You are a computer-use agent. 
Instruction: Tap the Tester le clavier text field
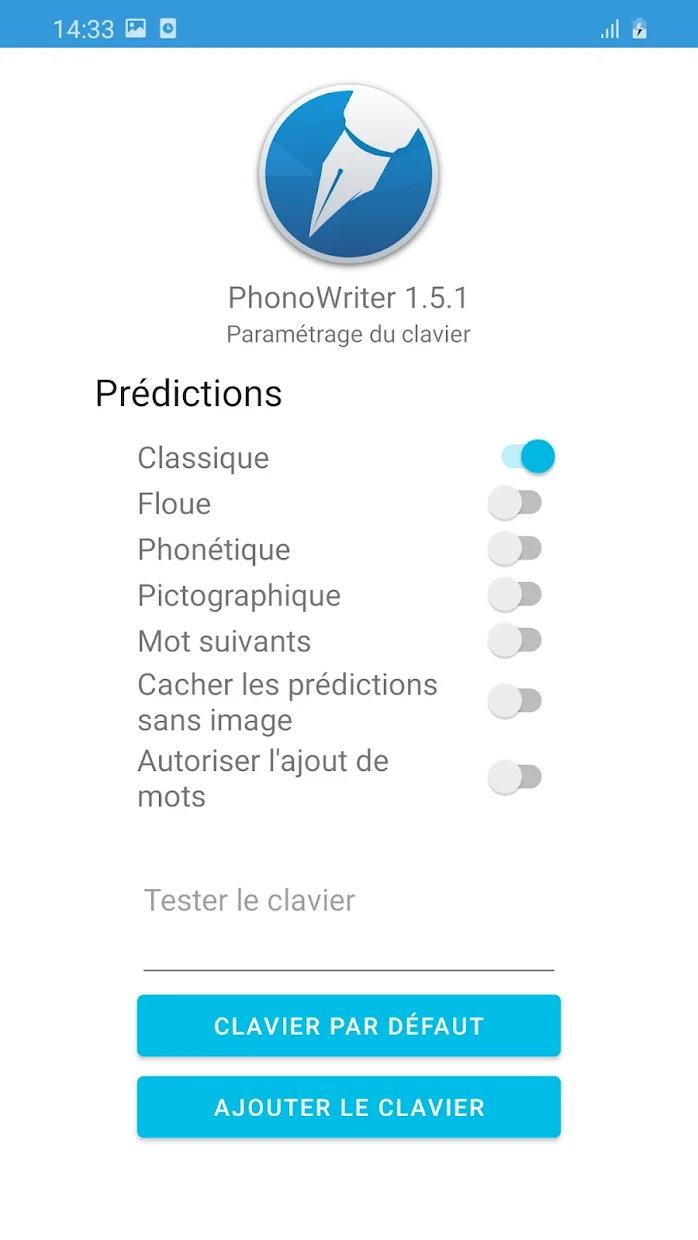(349, 915)
